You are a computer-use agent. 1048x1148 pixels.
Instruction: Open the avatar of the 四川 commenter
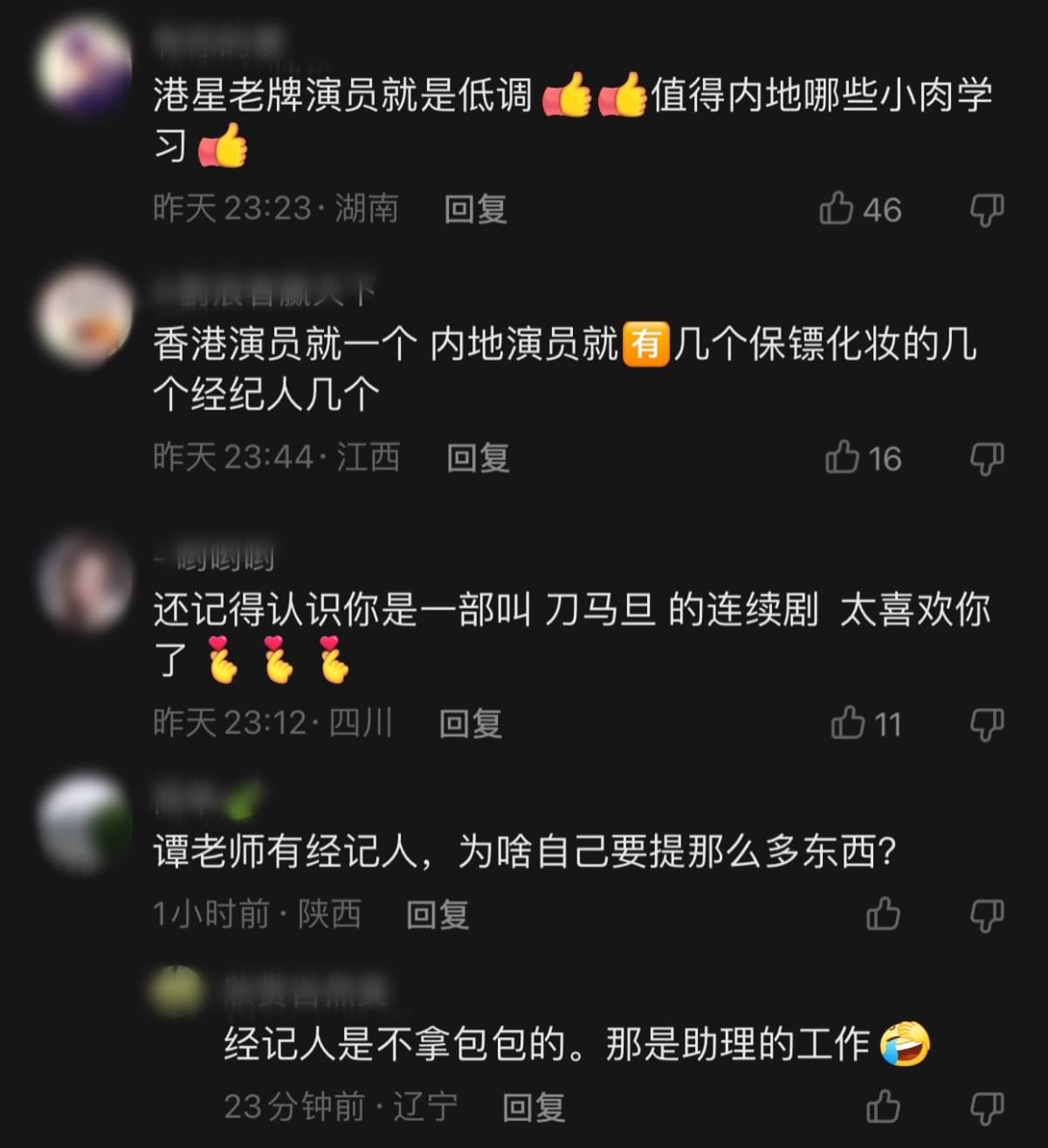click(85, 581)
